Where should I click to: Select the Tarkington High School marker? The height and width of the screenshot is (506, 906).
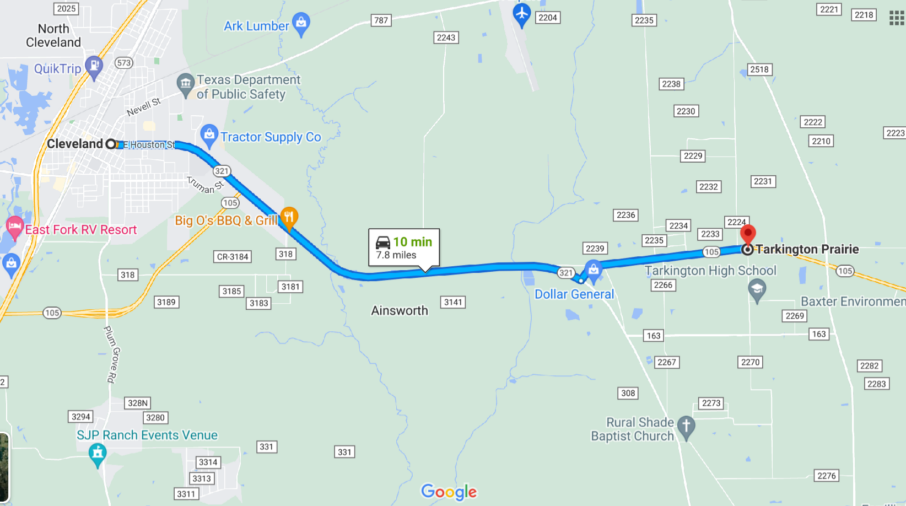click(757, 290)
